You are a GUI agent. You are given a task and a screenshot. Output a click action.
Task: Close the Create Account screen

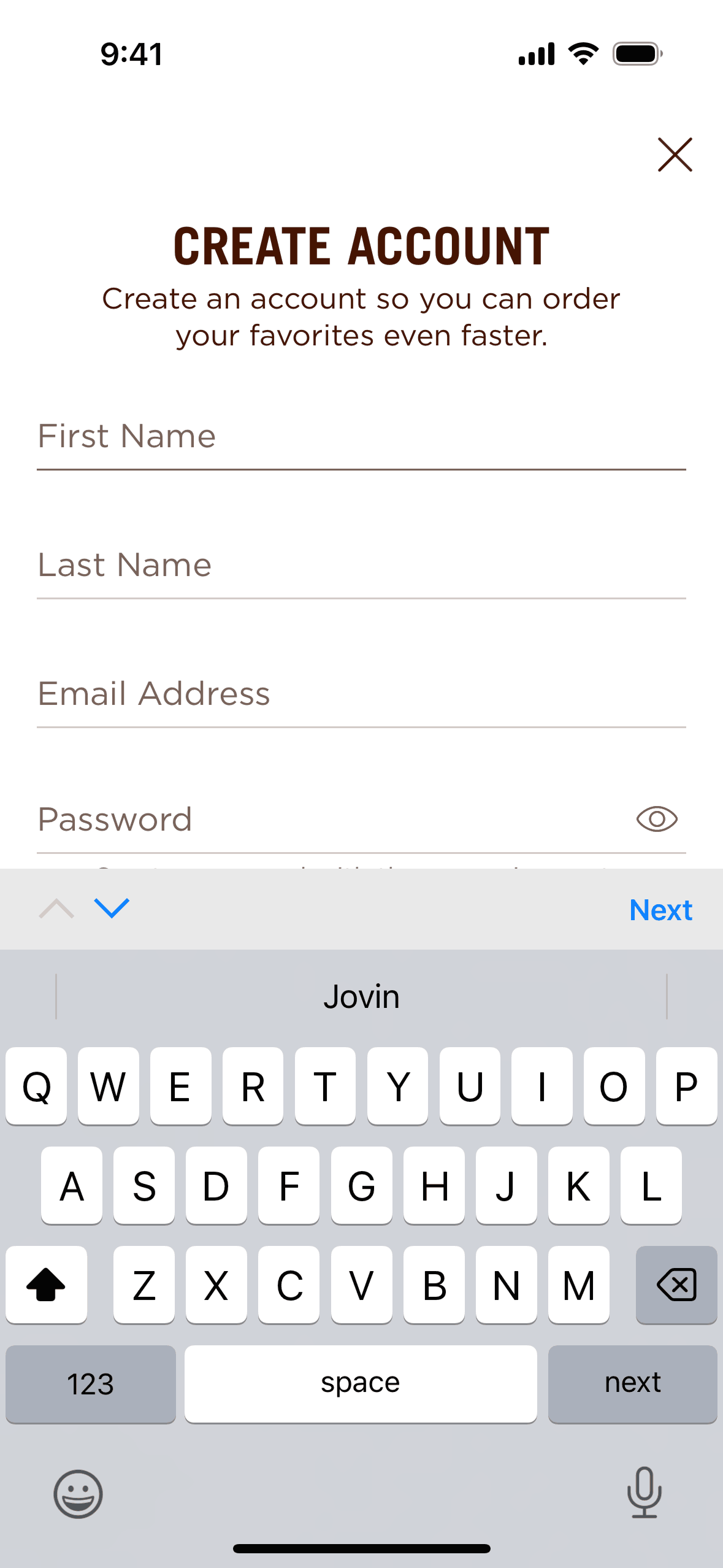[x=675, y=155]
